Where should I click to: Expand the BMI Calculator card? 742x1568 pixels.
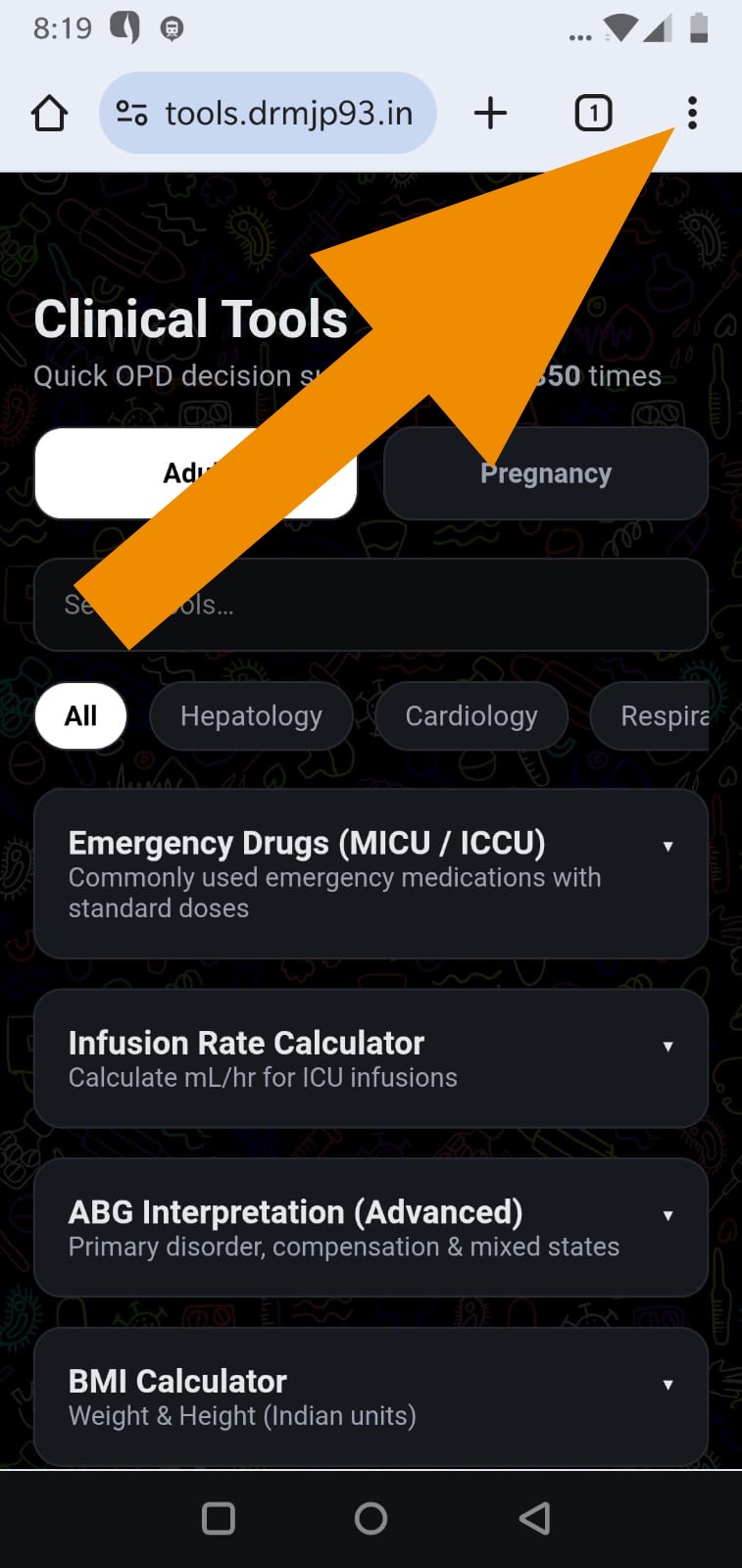[371, 1396]
